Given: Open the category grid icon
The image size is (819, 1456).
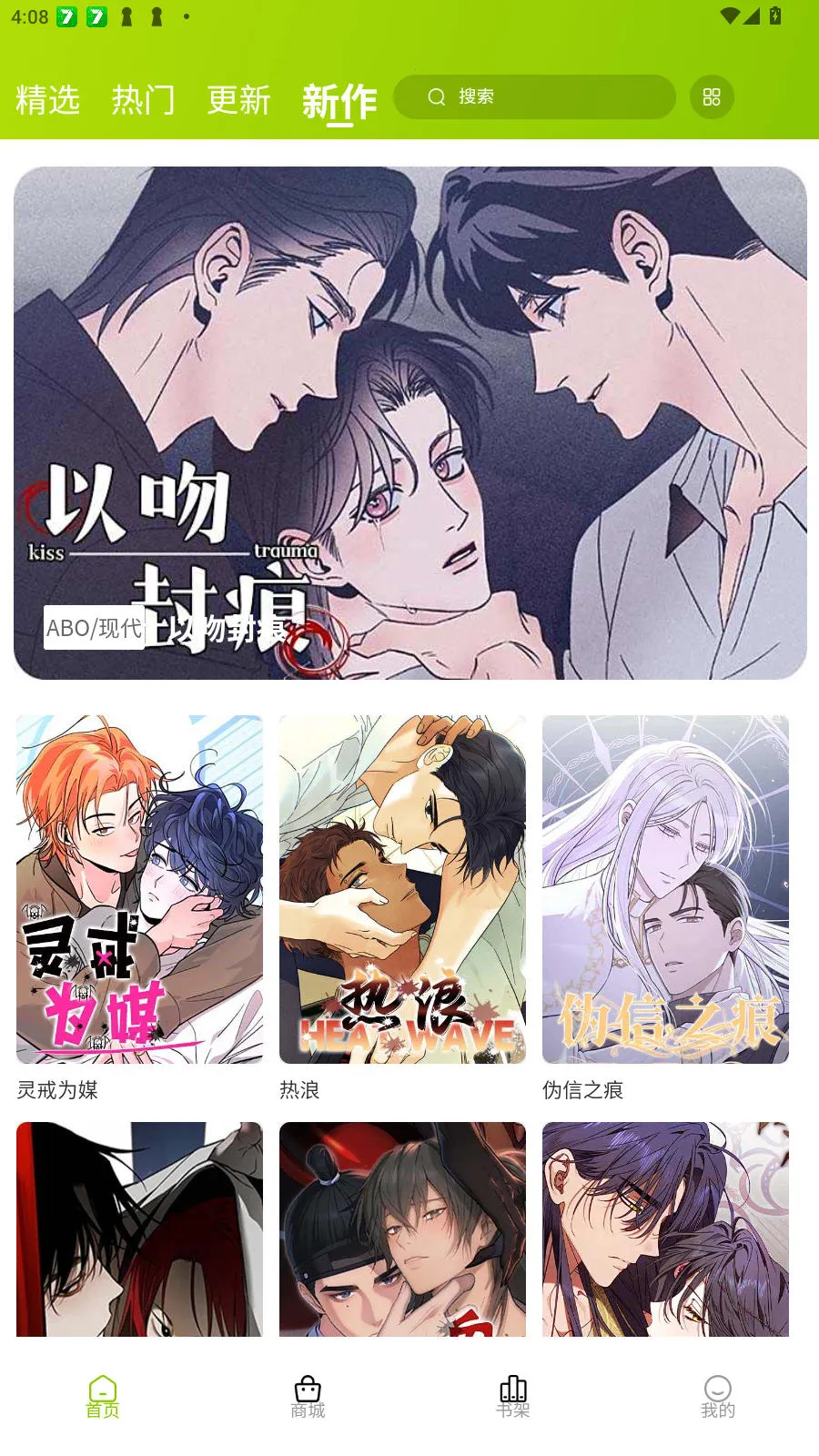Looking at the screenshot, I should point(712,96).
